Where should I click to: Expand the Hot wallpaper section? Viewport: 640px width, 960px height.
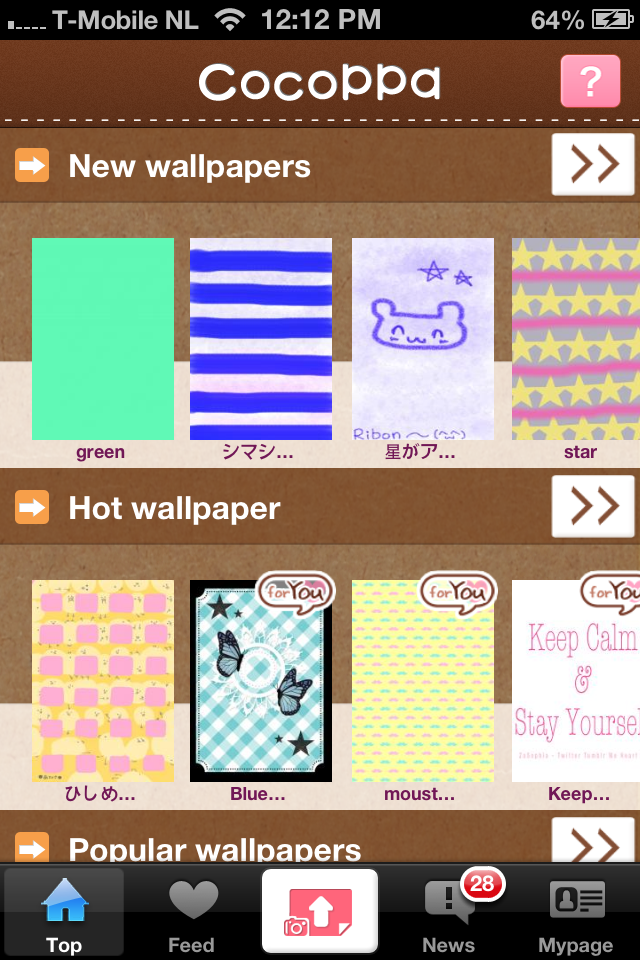593,507
